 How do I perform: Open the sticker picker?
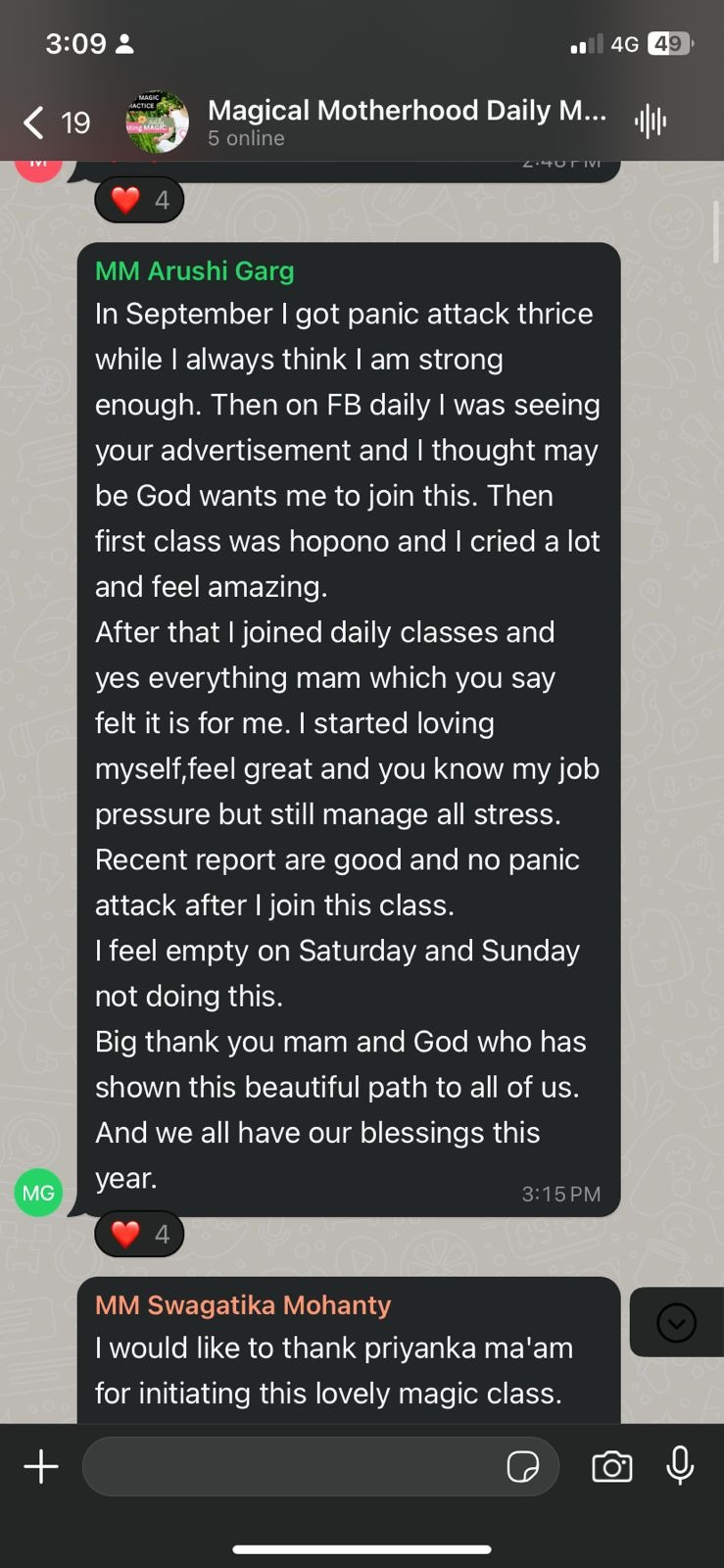click(x=522, y=1466)
